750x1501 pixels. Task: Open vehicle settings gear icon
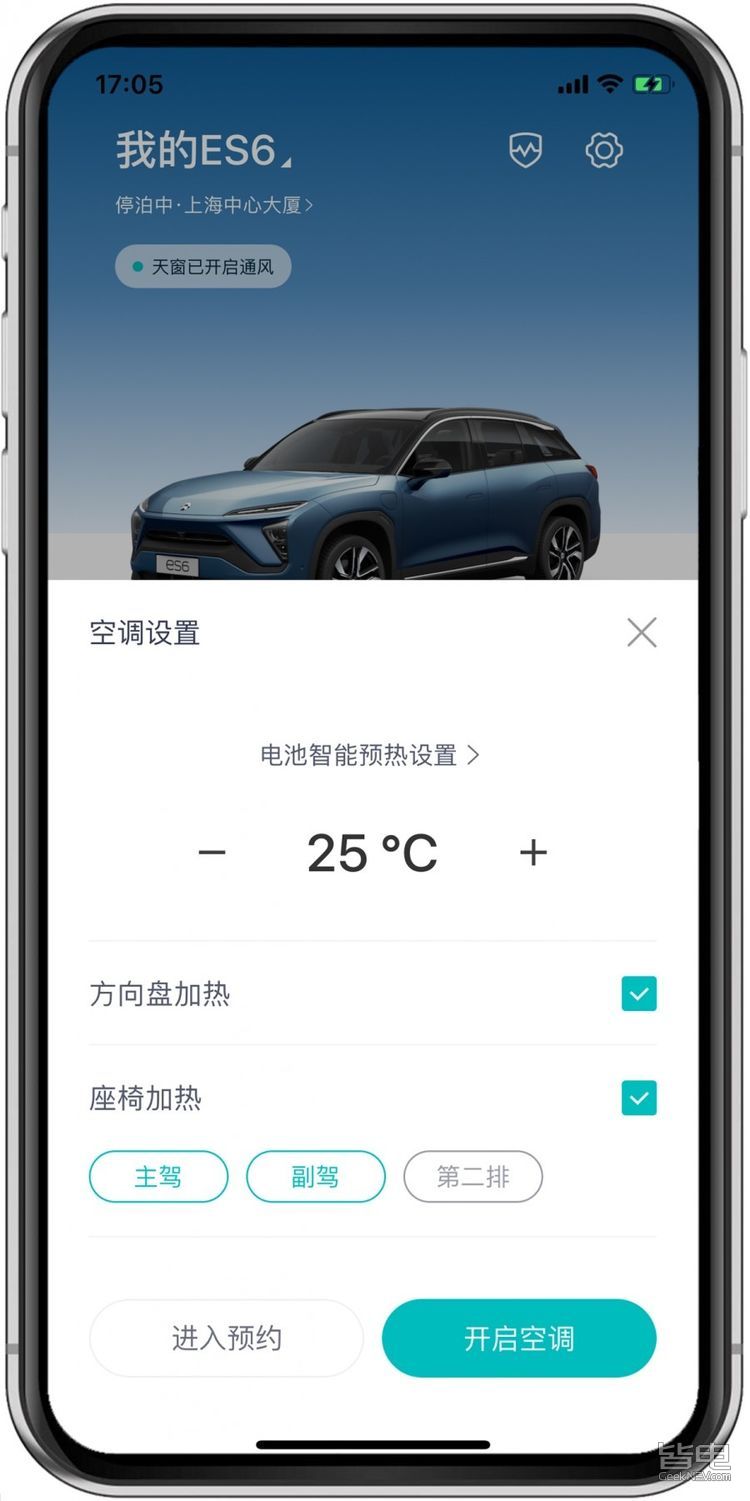pyautogui.click(x=604, y=151)
